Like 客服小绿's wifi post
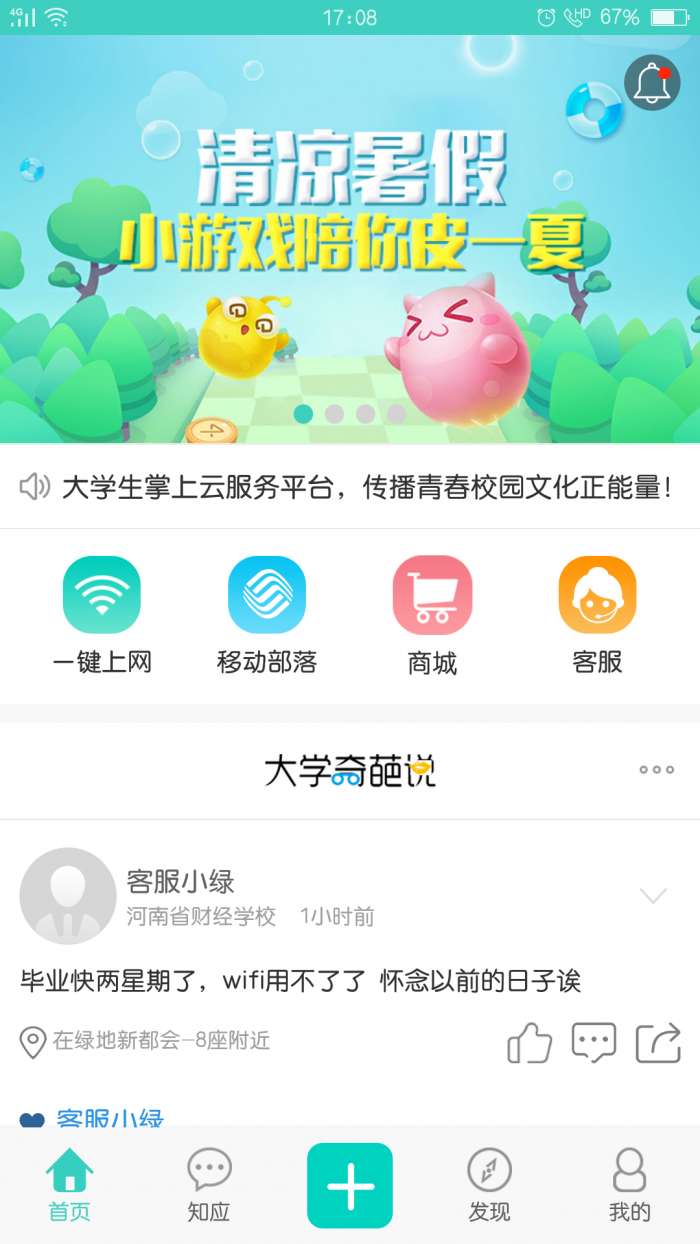This screenshot has width=700, height=1244. click(x=530, y=1043)
